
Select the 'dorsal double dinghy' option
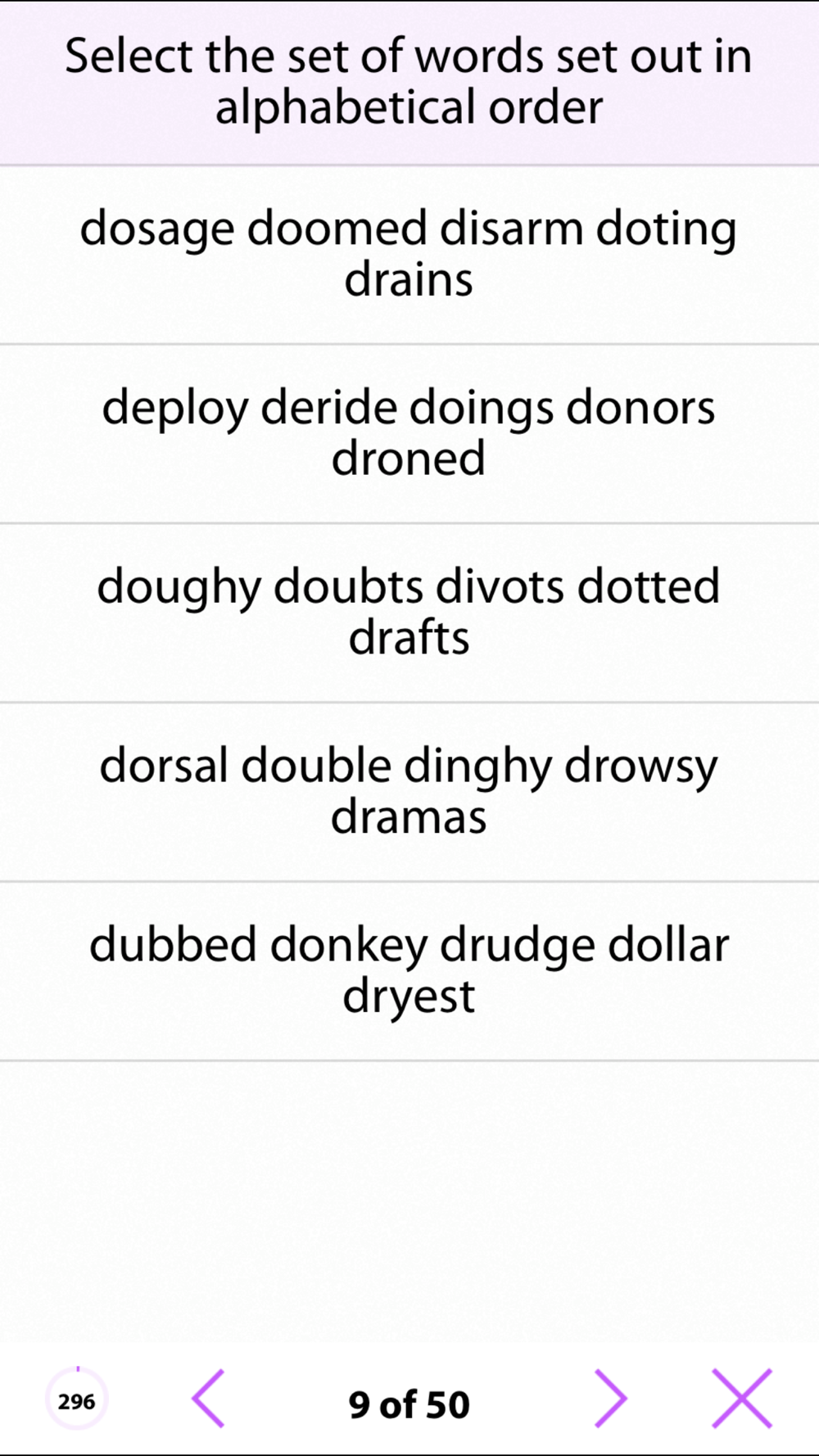pos(409,791)
